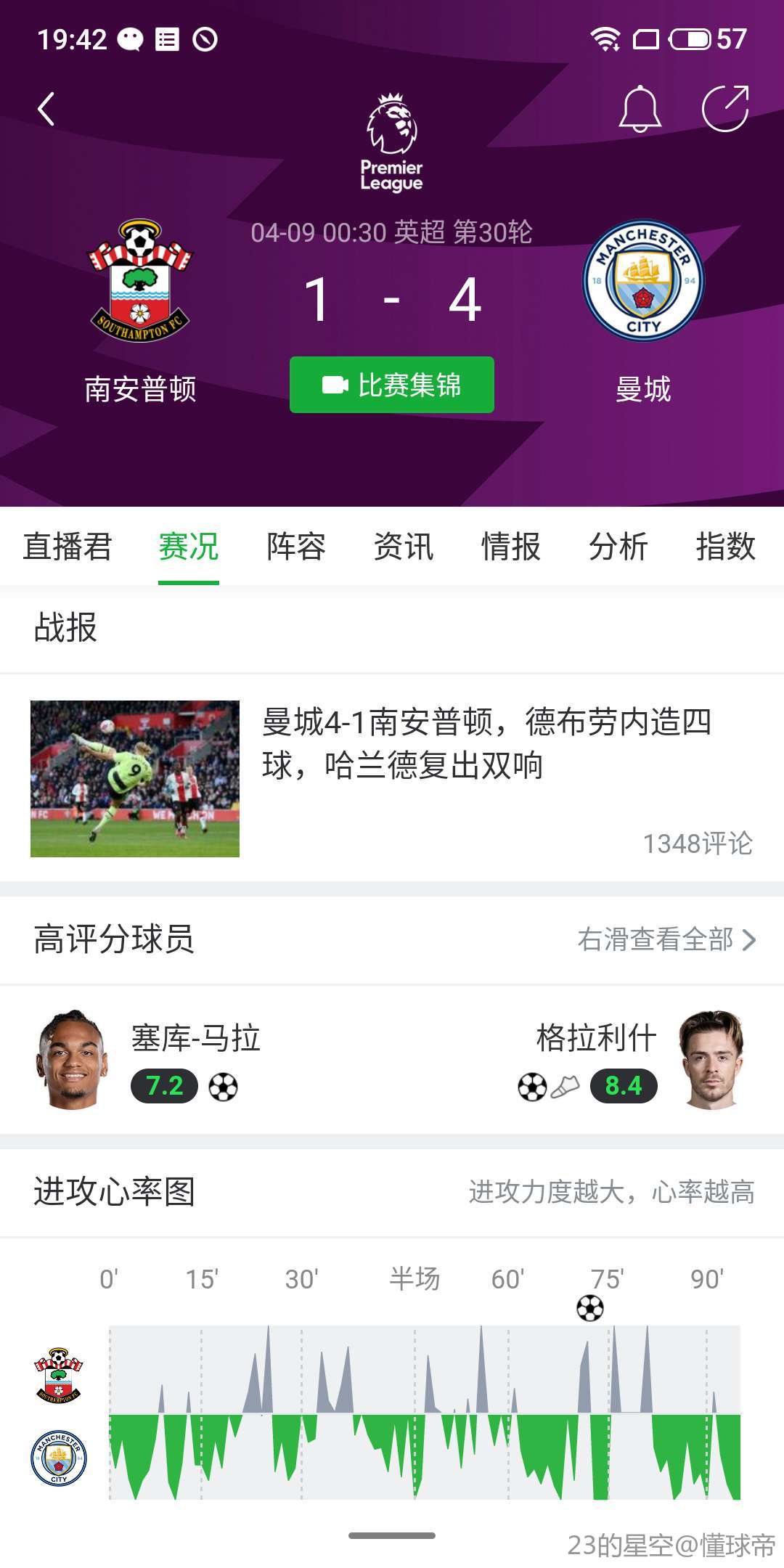Open the 资讯 tab

[404, 547]
